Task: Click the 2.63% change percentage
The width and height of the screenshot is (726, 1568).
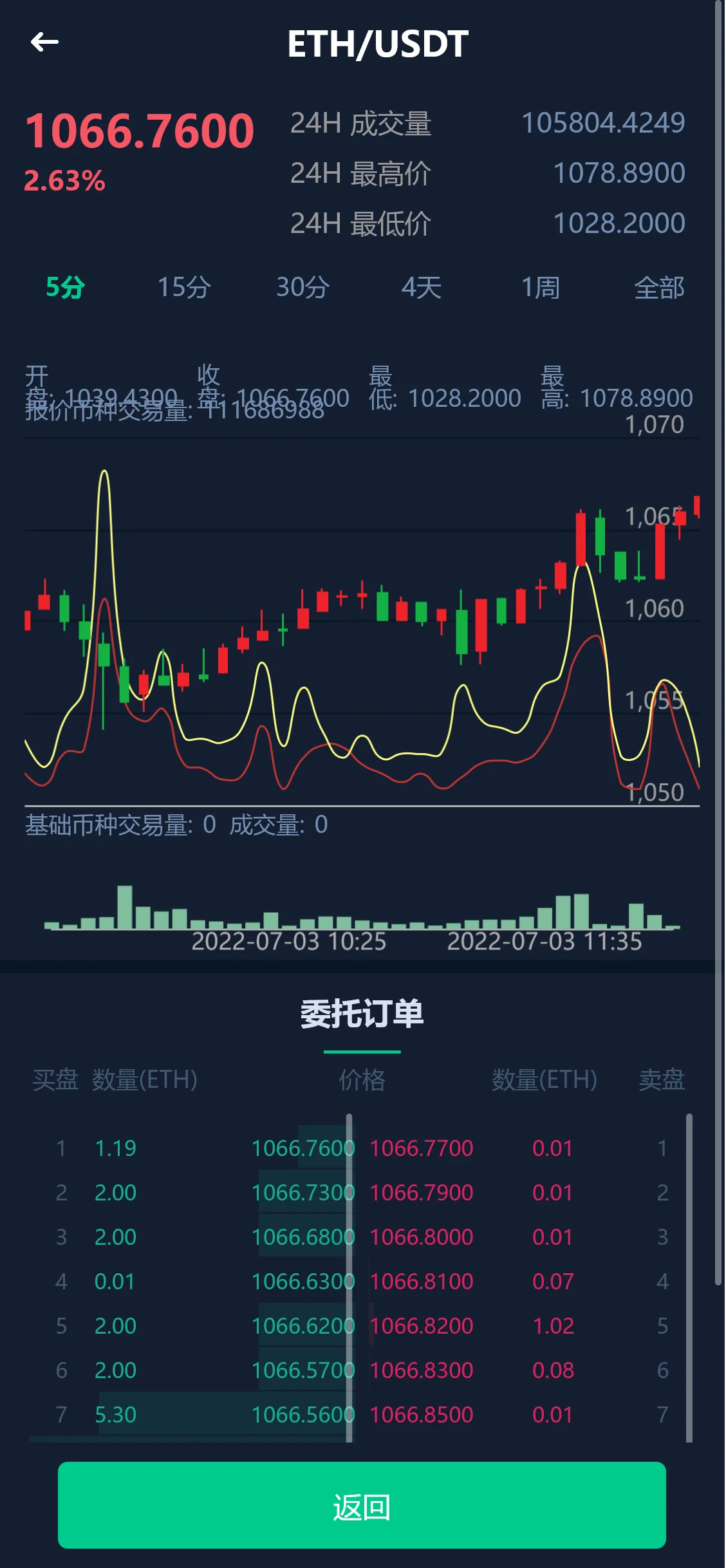Action: pos(64,182)
